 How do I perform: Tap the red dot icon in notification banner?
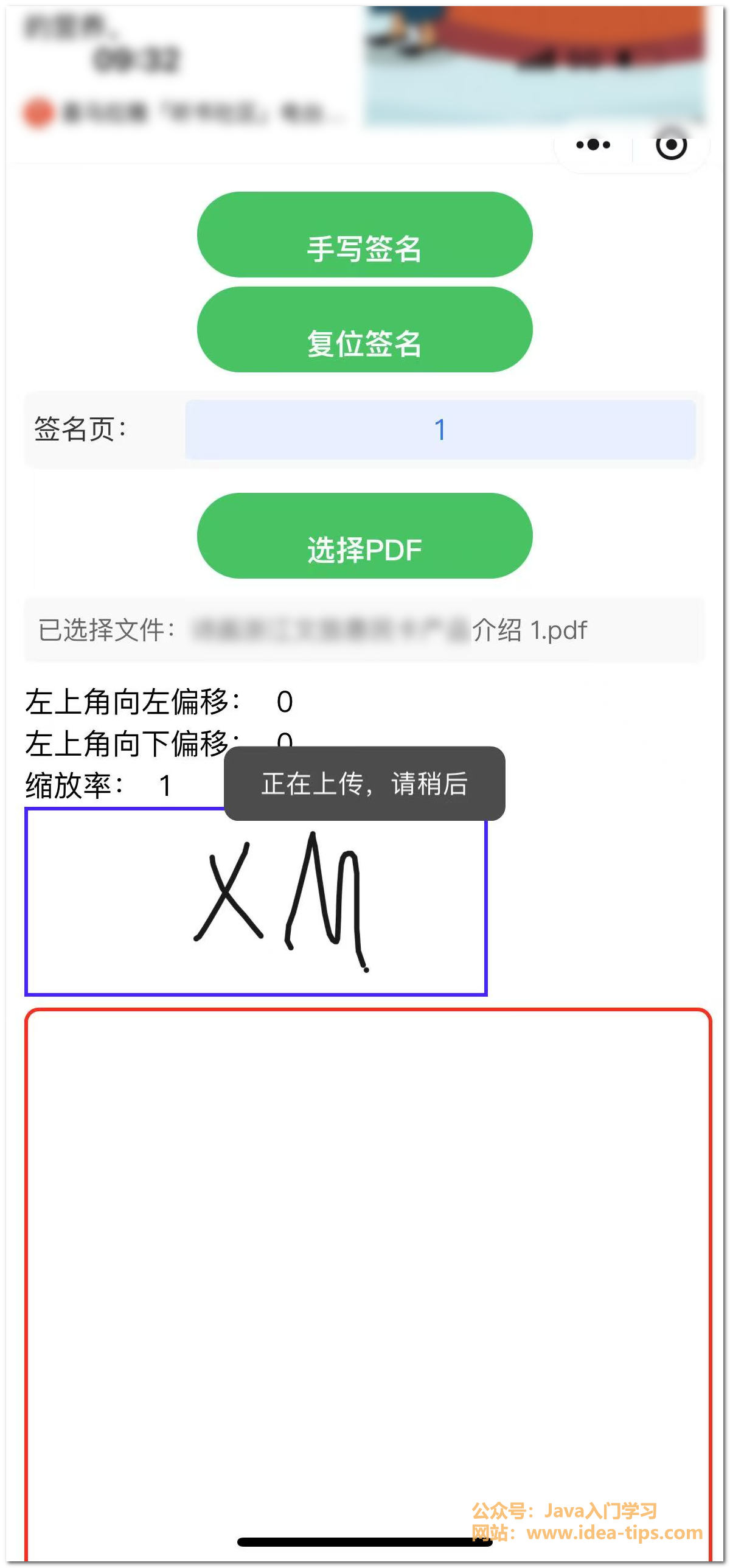pyautogui.click(x=36, y=111)
